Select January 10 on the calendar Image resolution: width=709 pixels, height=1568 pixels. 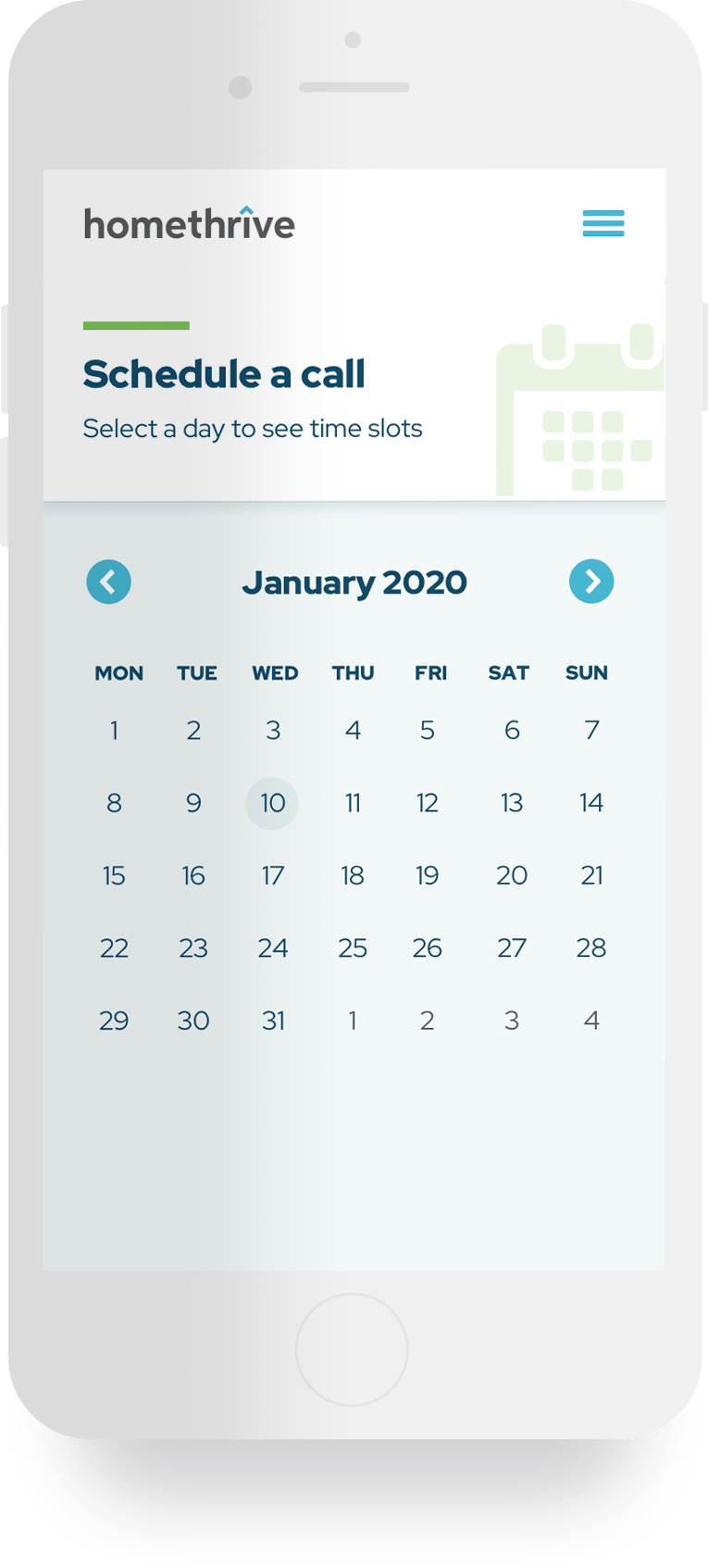click(x=272, y=803)
